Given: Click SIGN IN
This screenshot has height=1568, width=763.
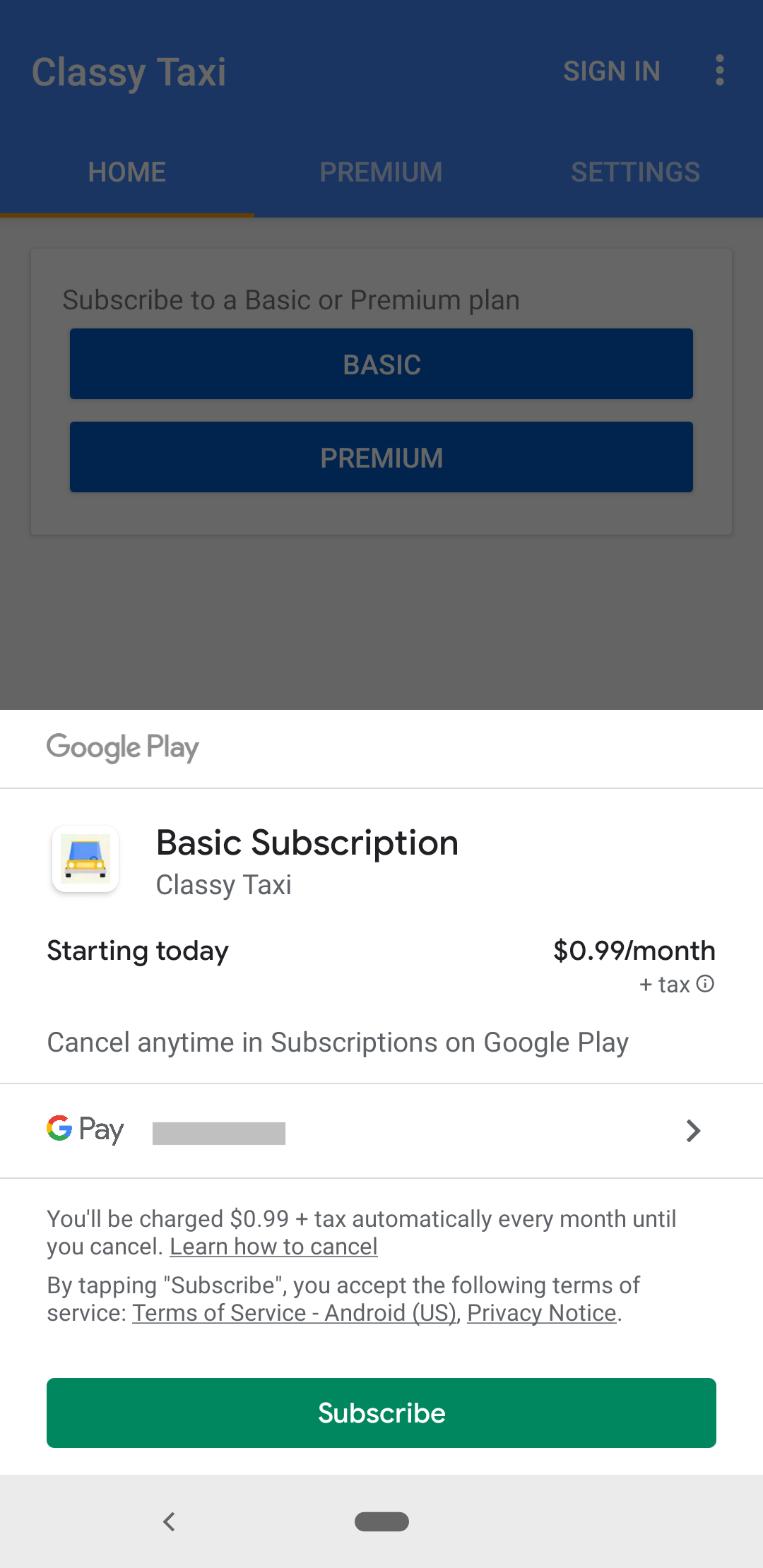Looking at the screenshot, I should coord(611,71).
